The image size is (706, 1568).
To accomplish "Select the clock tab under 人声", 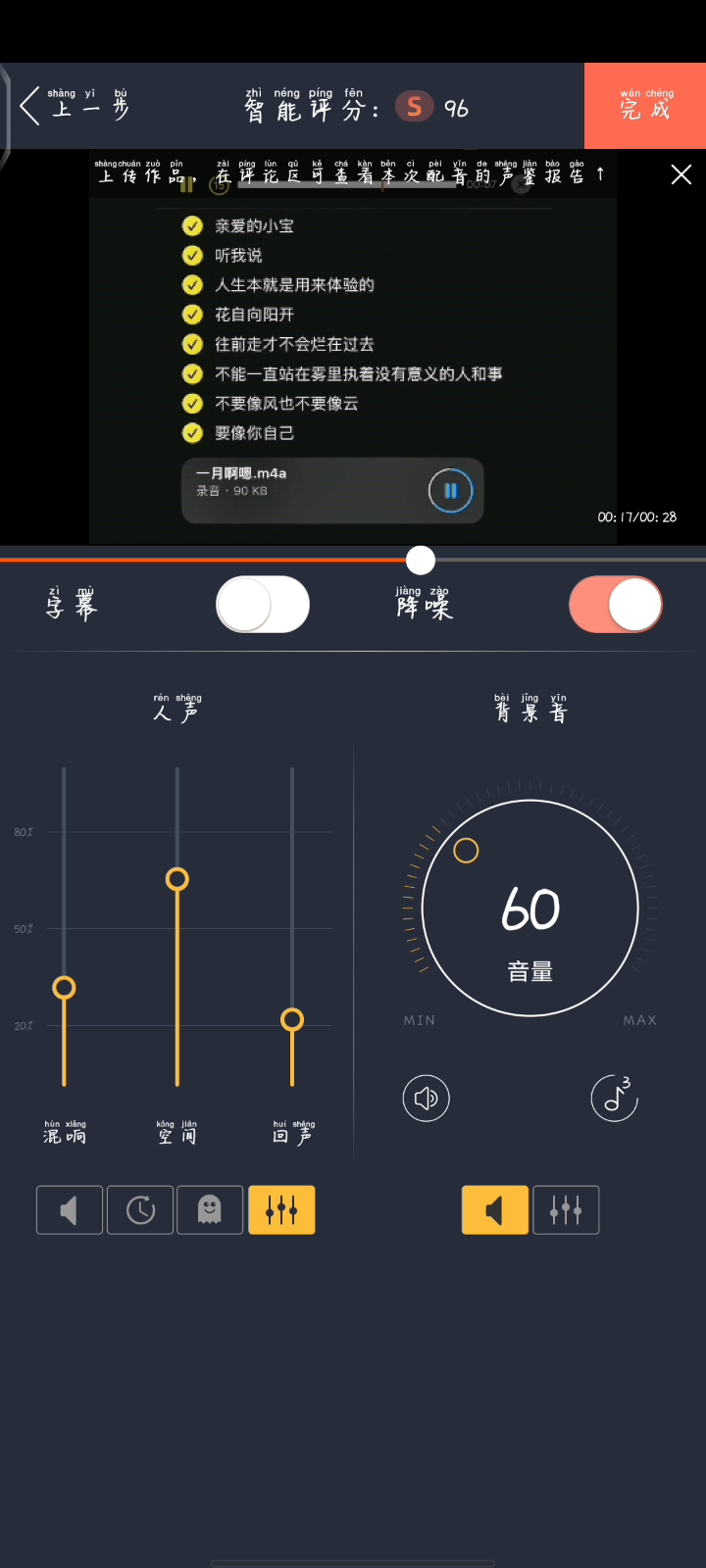I will click(140, 1210).
